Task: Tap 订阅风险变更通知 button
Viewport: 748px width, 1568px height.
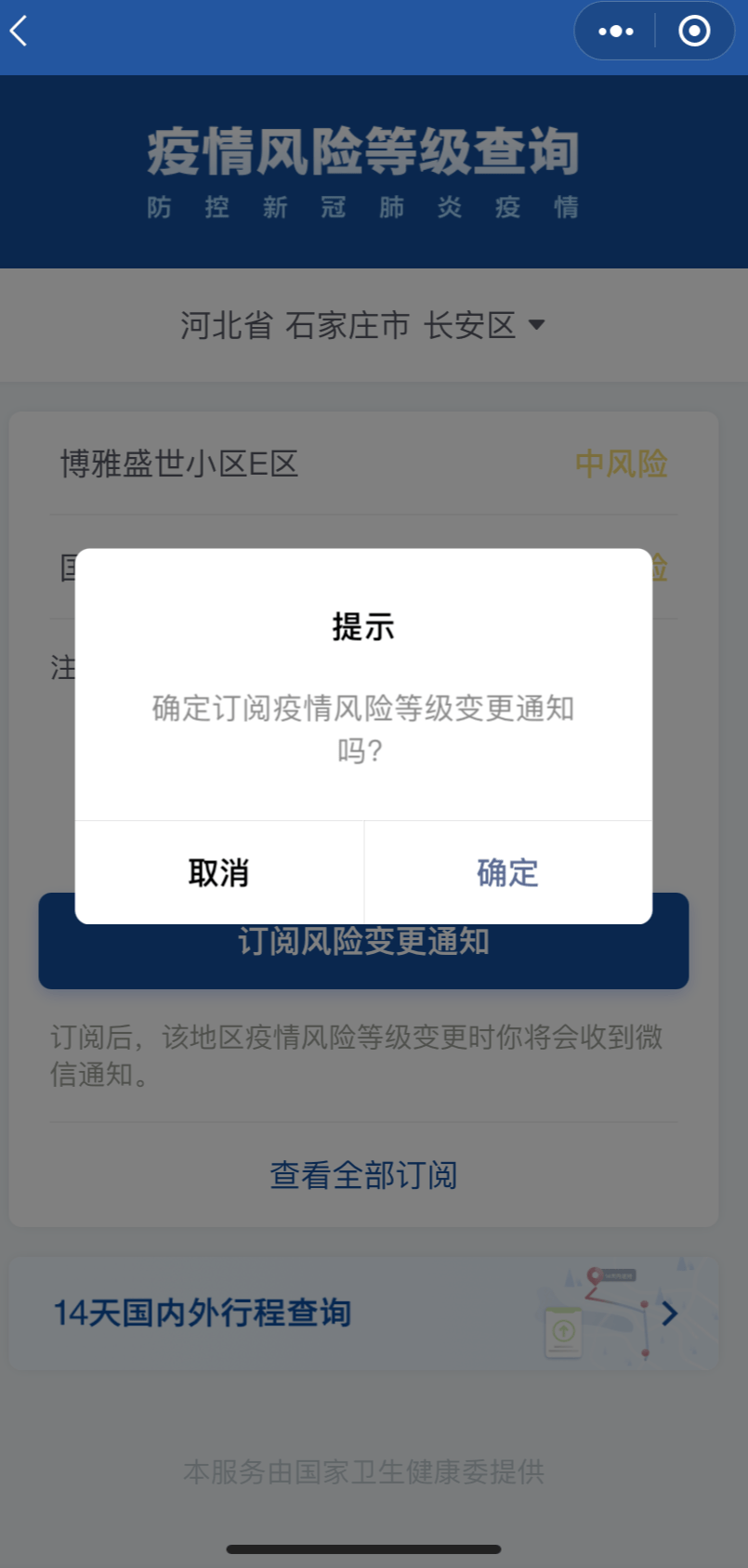Action: [x=363, y=957]
